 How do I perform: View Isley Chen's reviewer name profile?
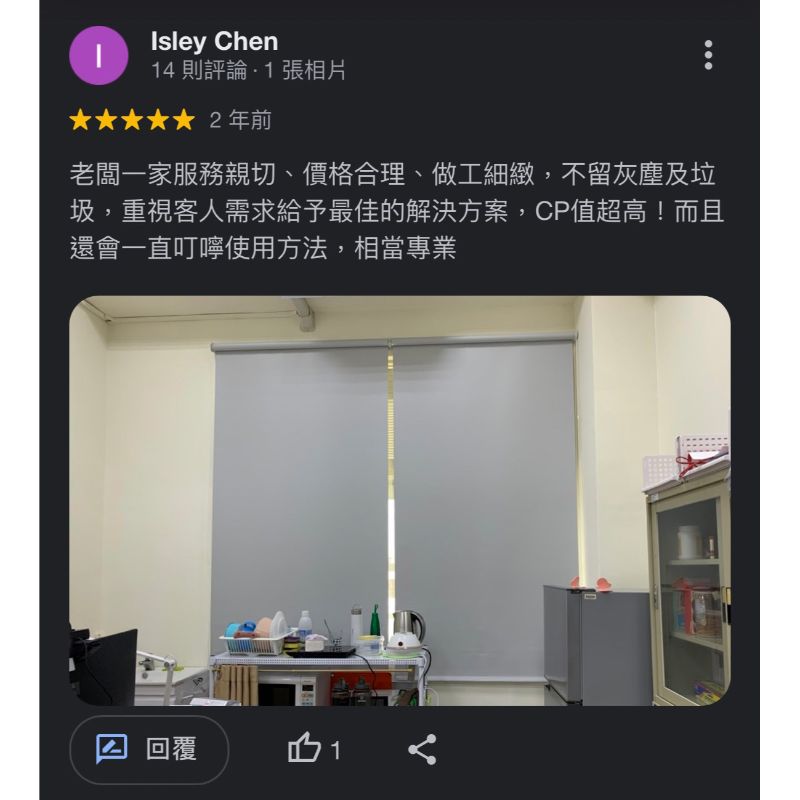[214, 42]
